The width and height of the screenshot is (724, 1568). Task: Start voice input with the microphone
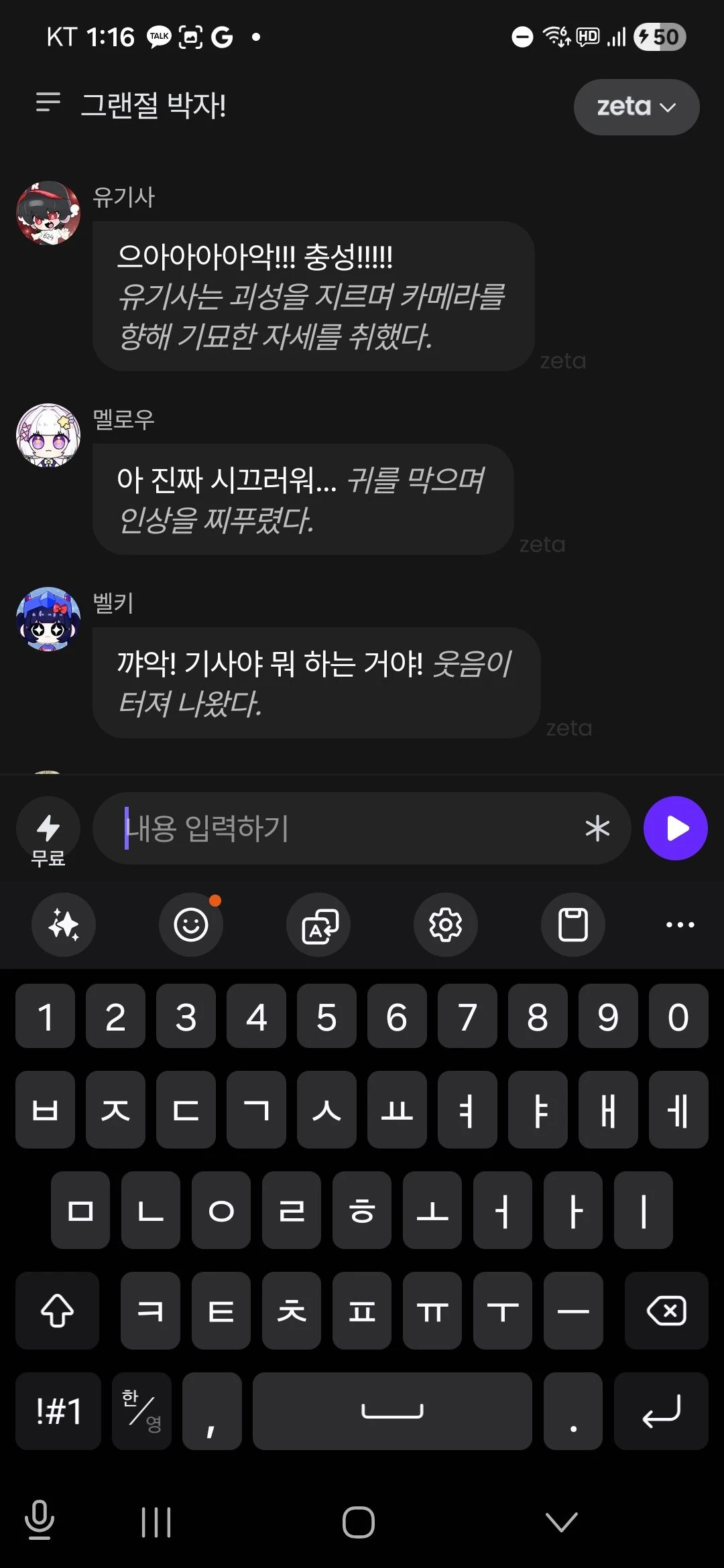pyautogui.click(x=40, y=1521)
